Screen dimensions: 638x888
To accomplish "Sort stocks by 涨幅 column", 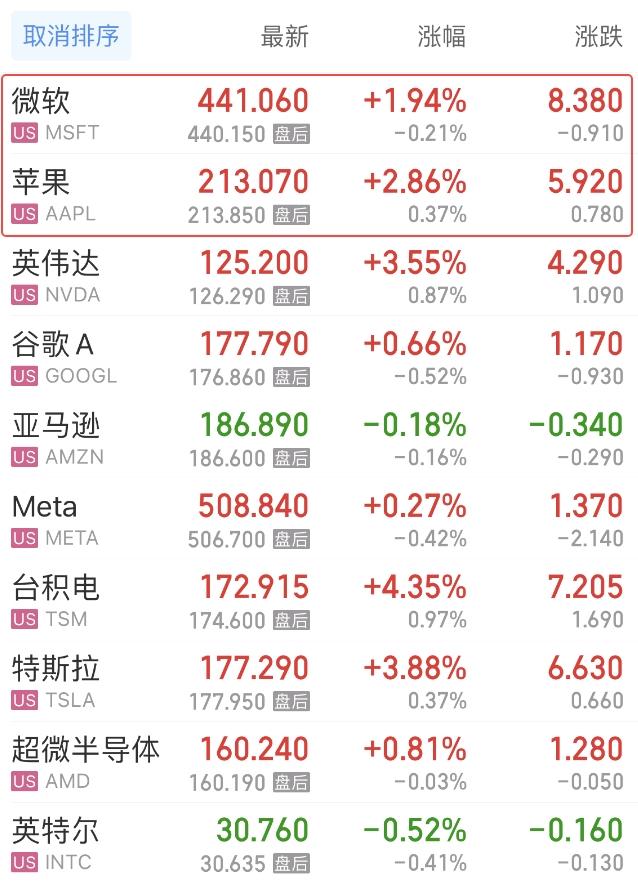I will click(x=441, y=37).
